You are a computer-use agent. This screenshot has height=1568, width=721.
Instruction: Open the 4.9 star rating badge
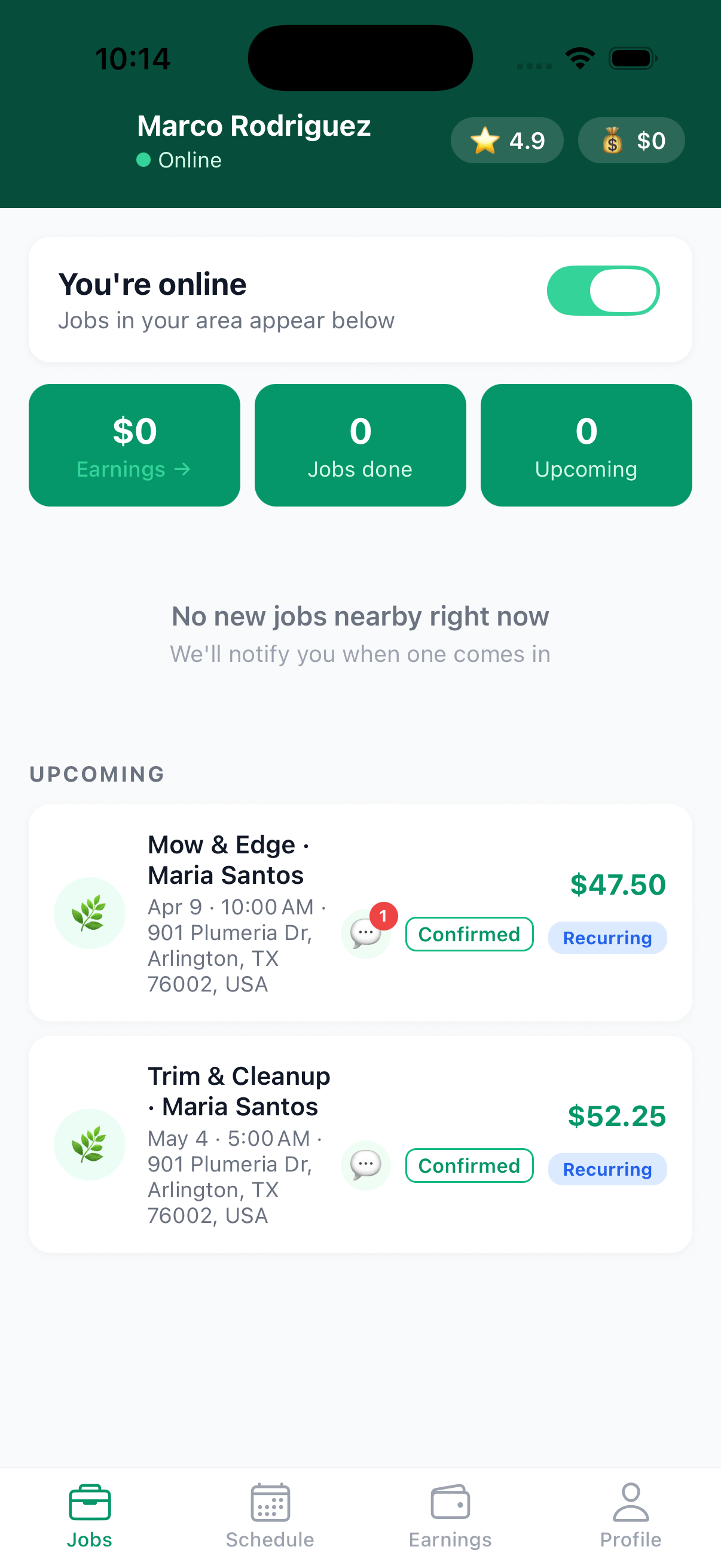[x=506, y=141]
